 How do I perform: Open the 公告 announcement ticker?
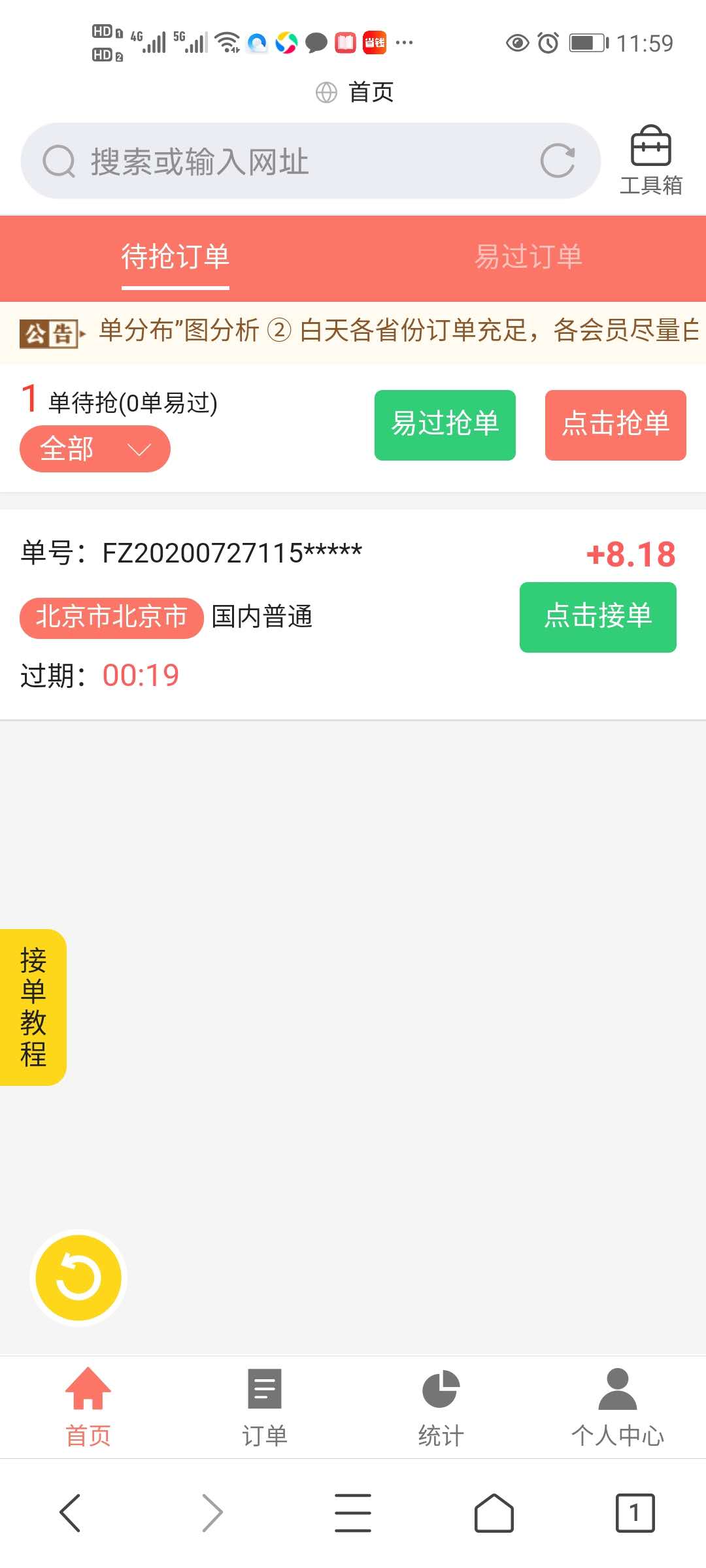coord(392,331)
